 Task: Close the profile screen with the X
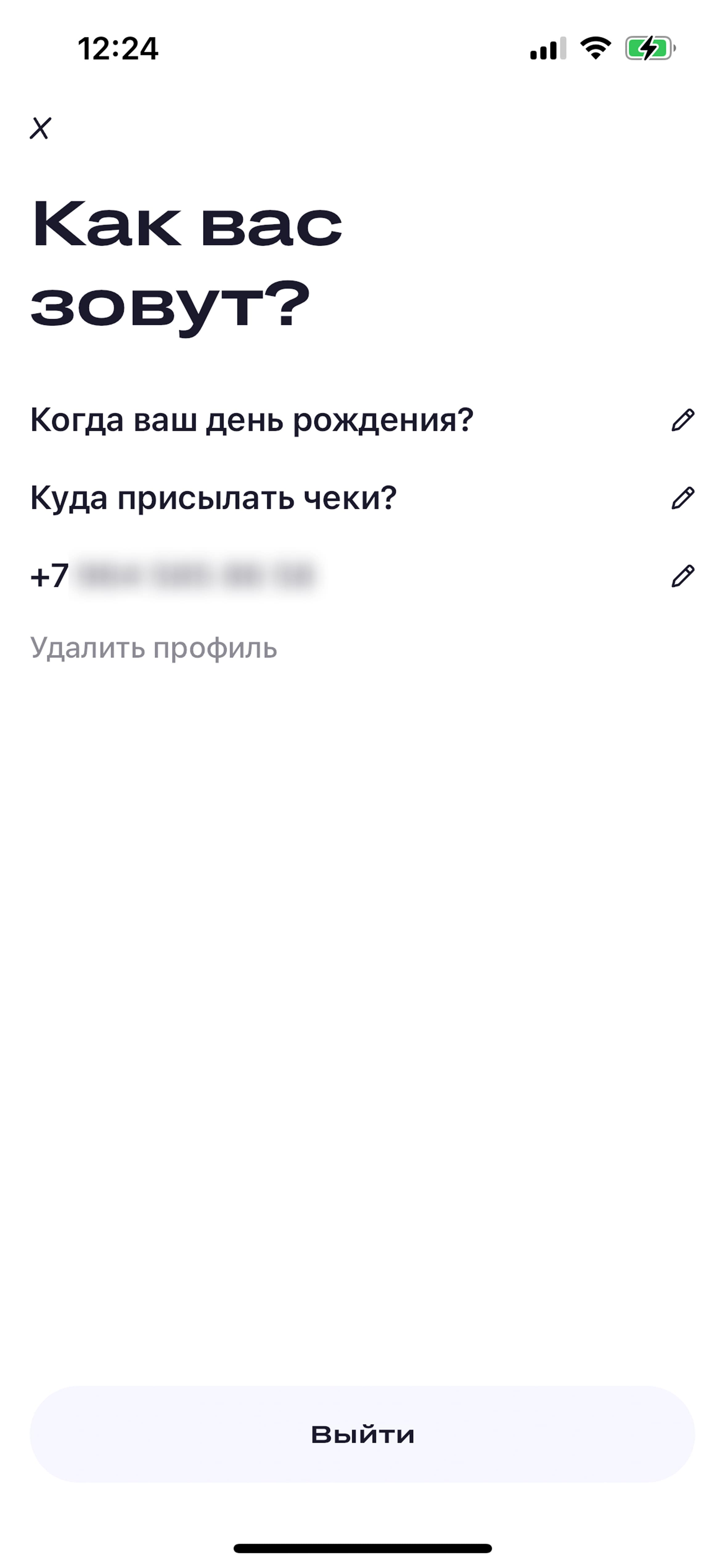point(40,128)
